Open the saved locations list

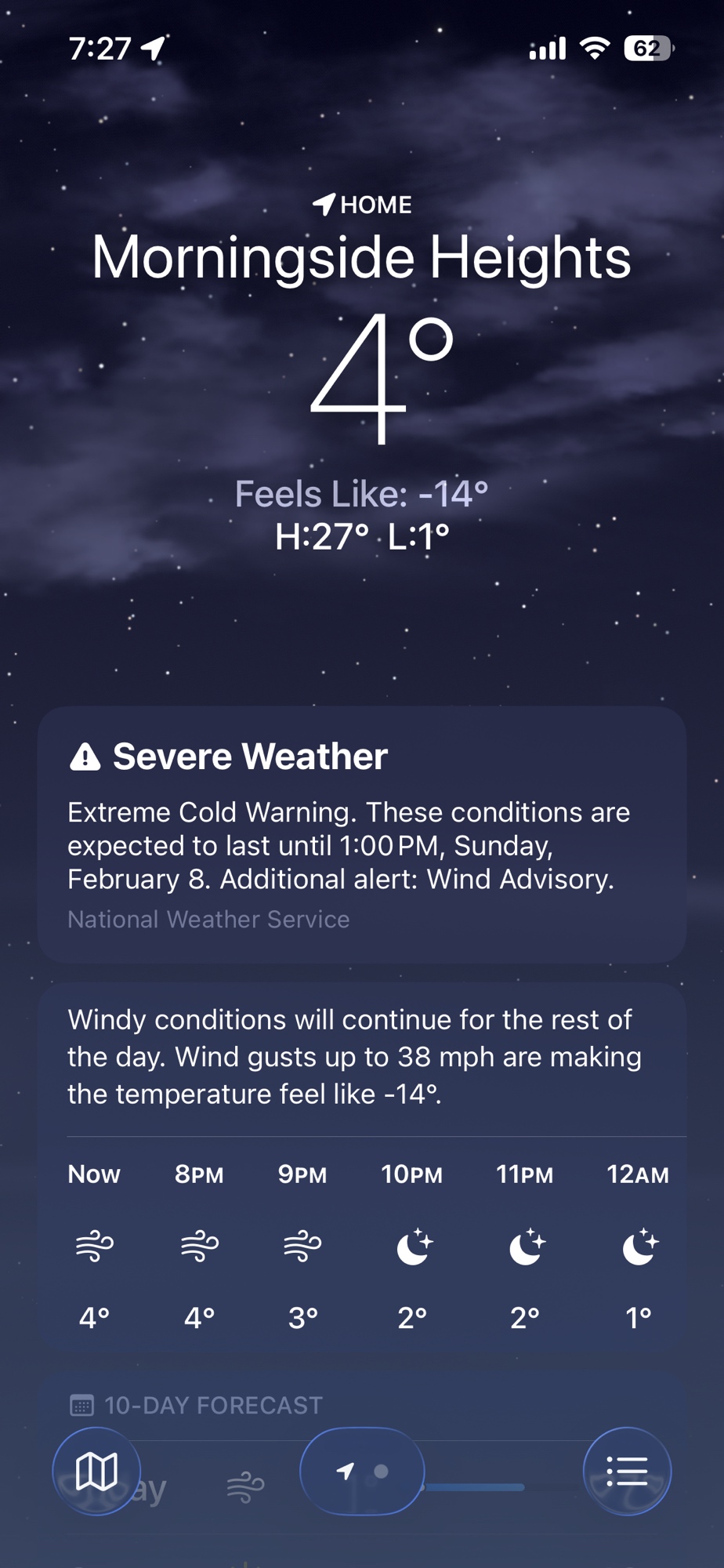(627, 1472)
